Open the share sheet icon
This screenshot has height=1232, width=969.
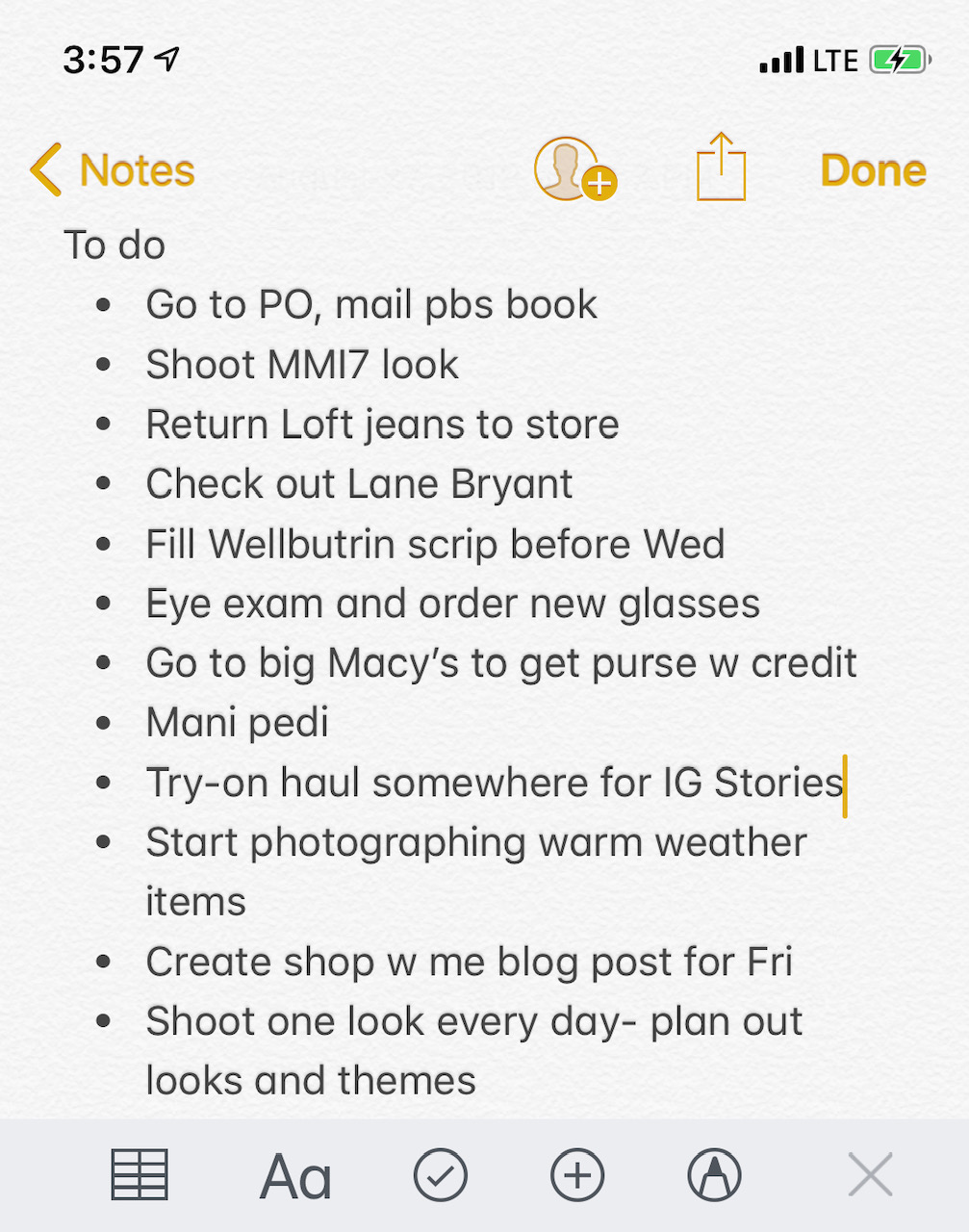[721, 167]
